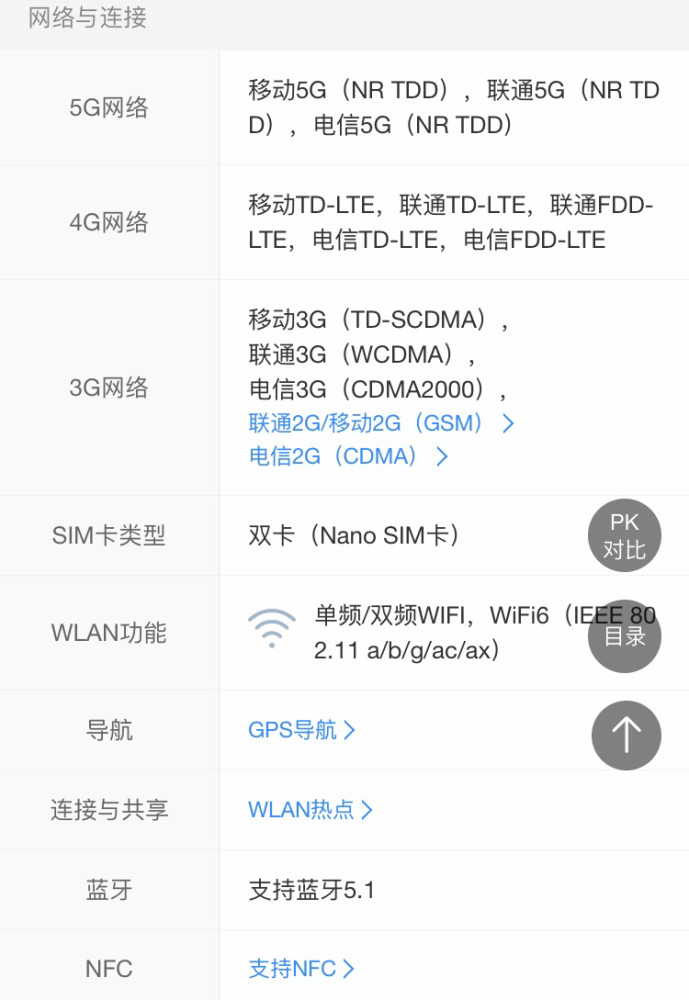Open the GPS导航 link
The width and height of the screenshot is (689, 1000).
[x=301, y=730]
